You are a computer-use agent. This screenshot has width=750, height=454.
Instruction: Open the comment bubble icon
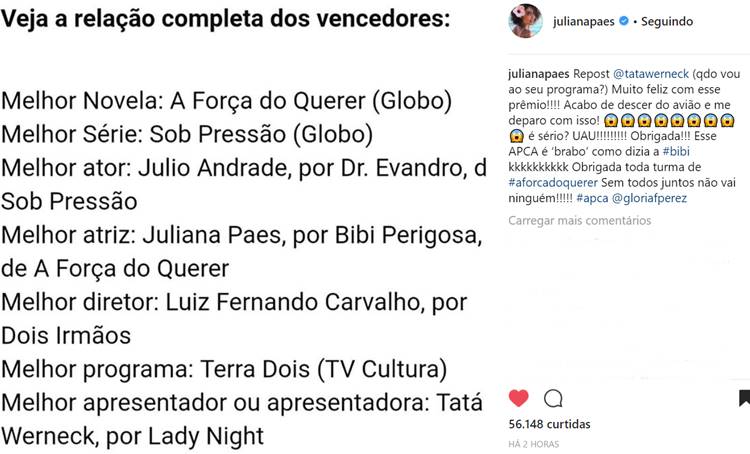tap(553, 398)
